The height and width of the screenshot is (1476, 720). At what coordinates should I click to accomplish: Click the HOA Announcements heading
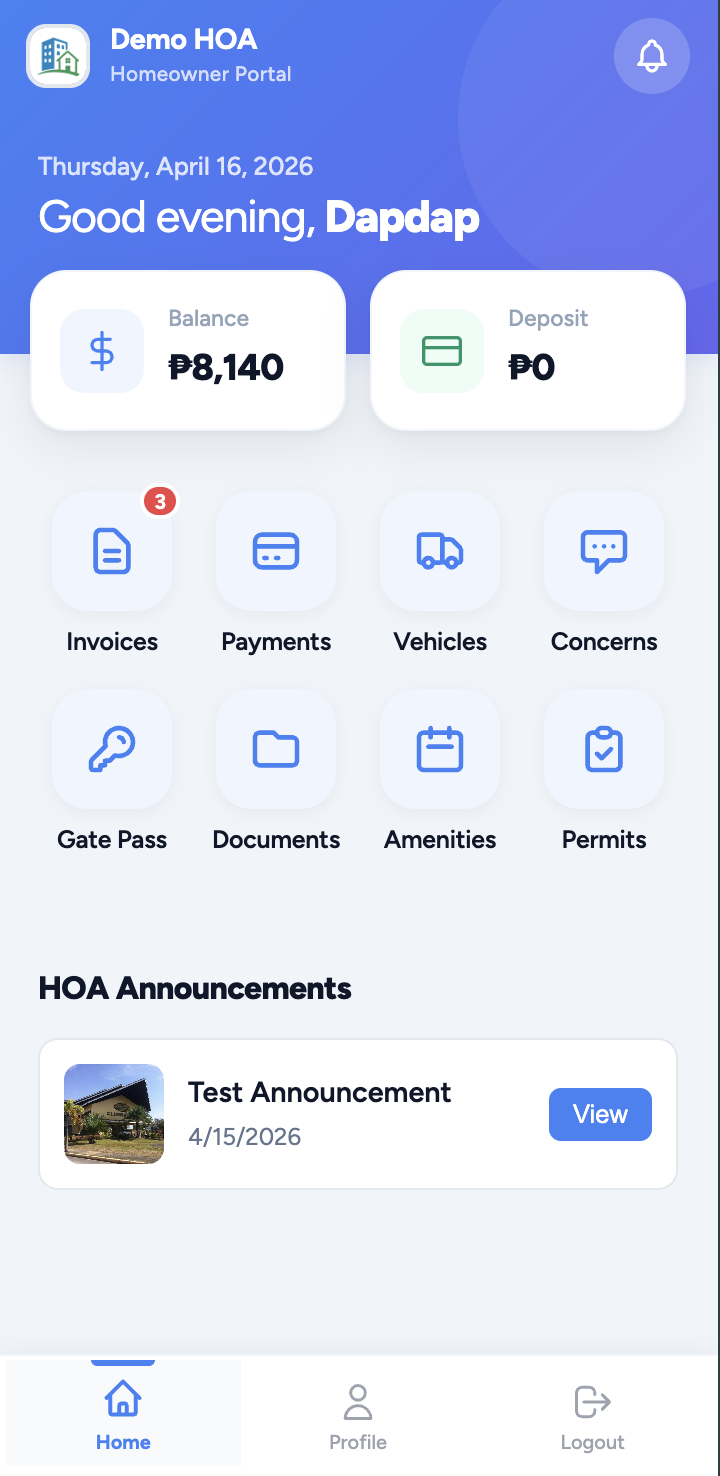point(194,988)
